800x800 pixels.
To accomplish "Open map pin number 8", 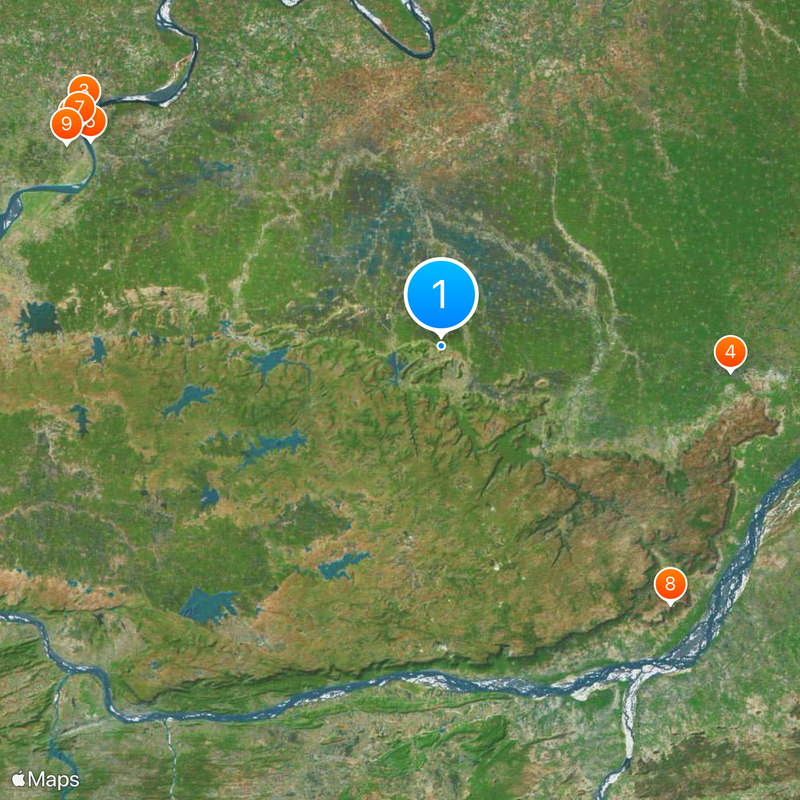I will [670, 584].
